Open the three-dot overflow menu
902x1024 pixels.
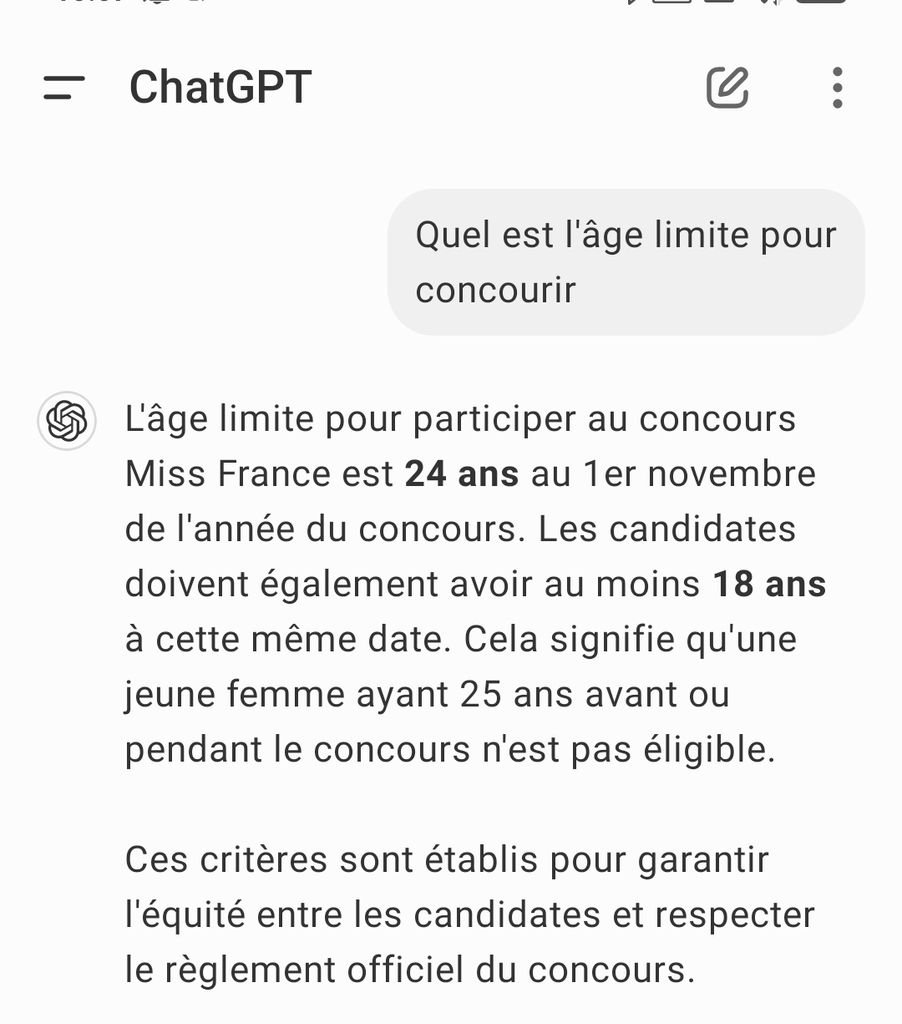(837, 88)
